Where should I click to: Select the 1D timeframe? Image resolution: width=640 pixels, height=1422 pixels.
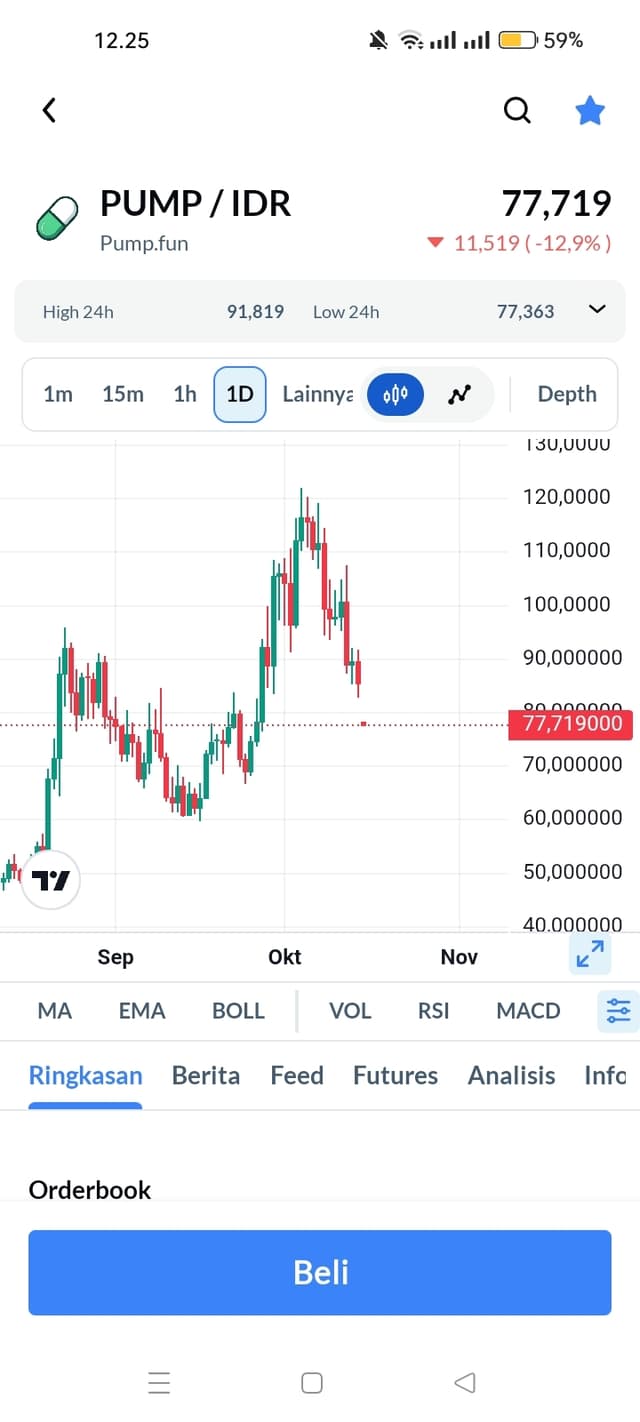240,394
